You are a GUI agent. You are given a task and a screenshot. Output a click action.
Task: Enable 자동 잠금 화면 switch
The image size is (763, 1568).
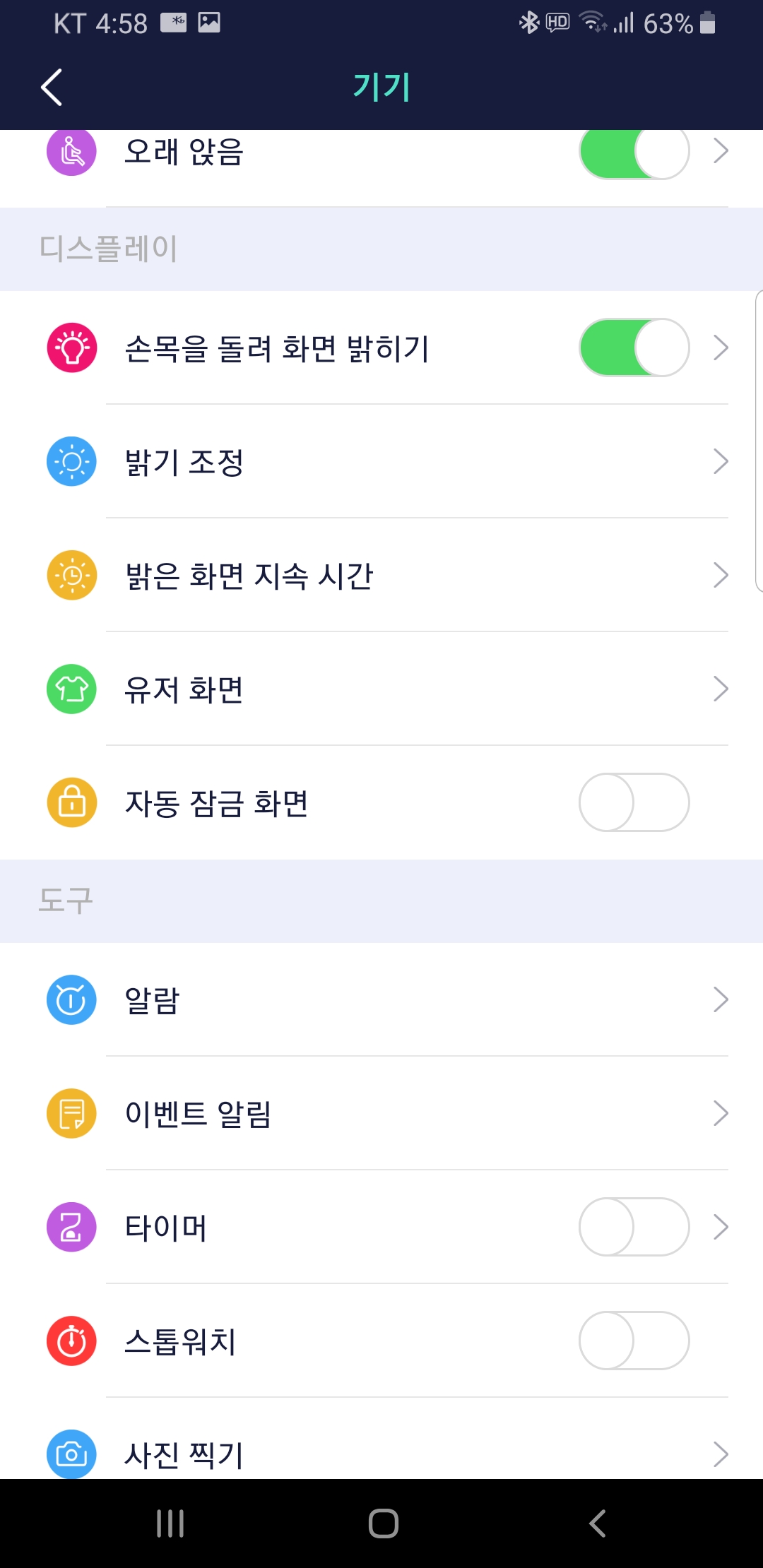click(634, 802)
